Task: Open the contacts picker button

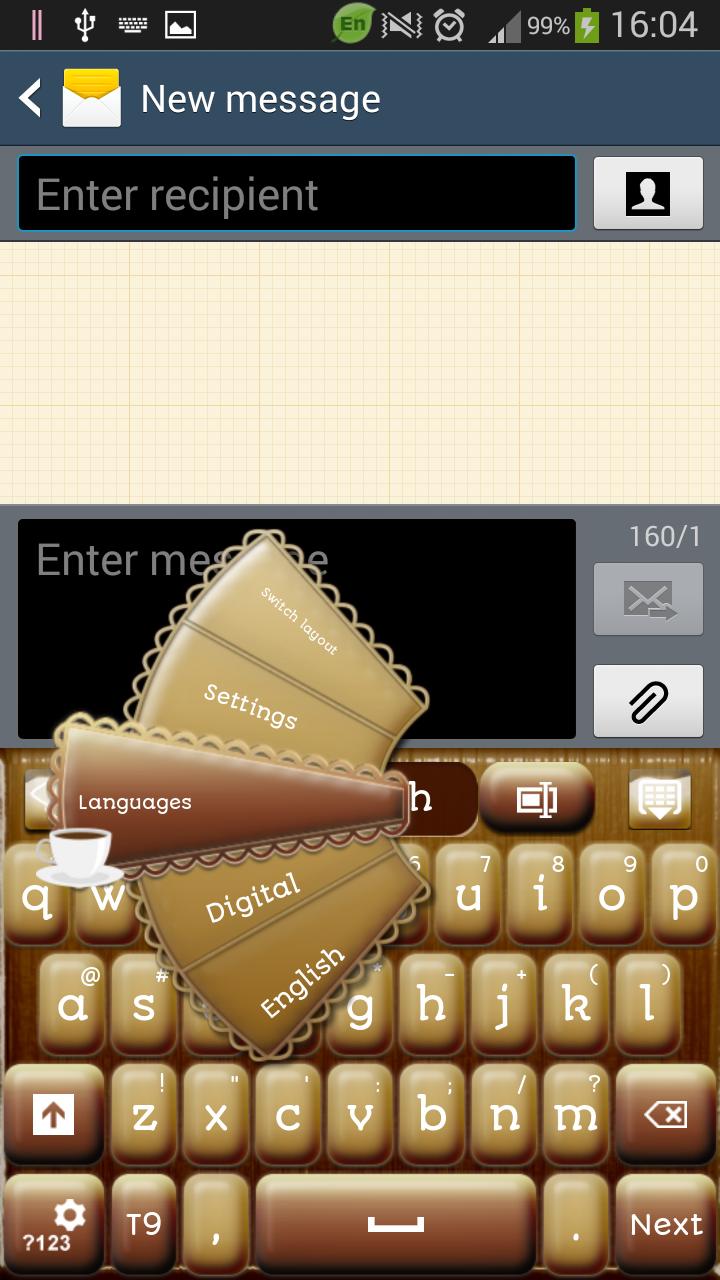Action: point(648,194)
